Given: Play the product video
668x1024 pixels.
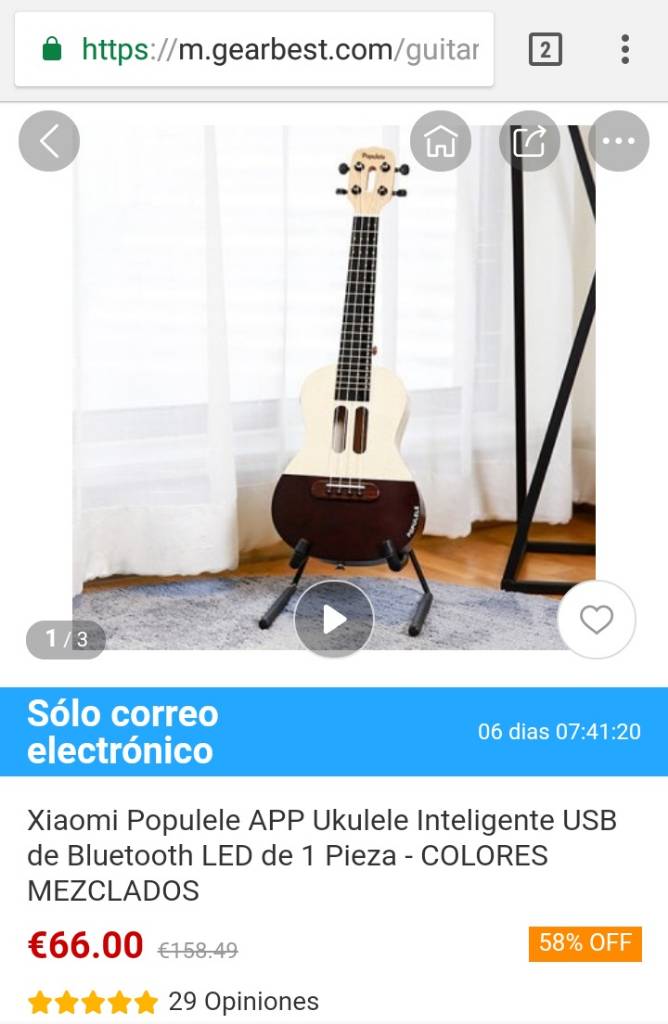Looking at the screenshot, I should (x=334, y=619).
